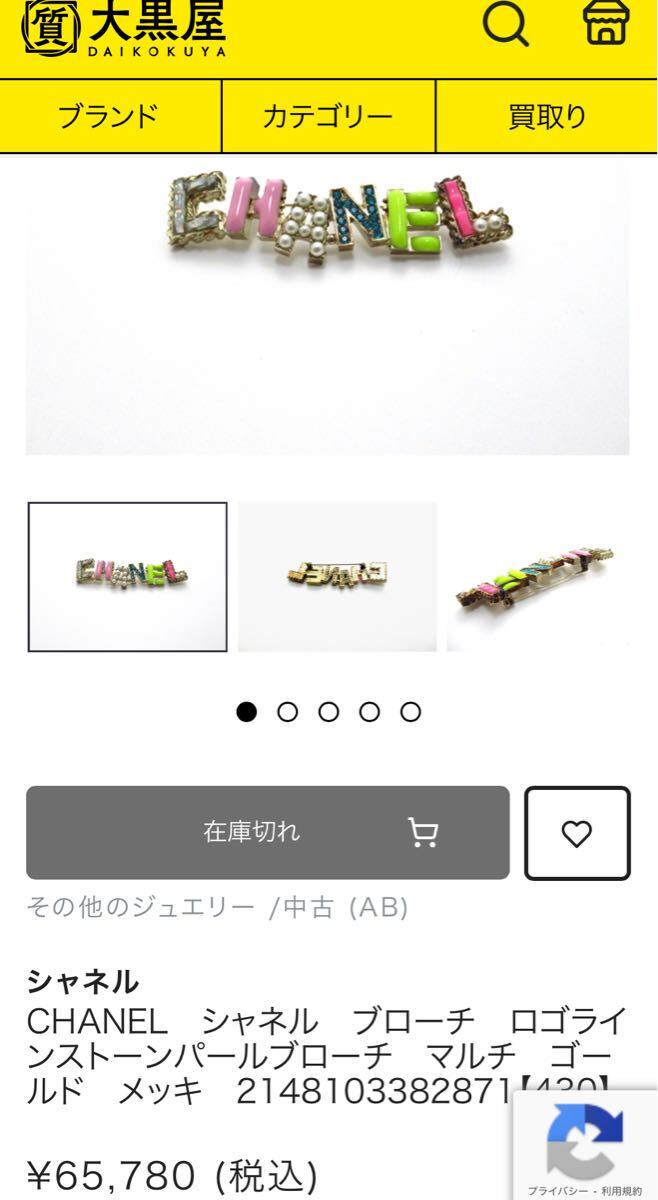The height and width of the screenshot is (1200, 658).
Task: Add brooch to favorites with heart
Action: click(x=577, y=833)
